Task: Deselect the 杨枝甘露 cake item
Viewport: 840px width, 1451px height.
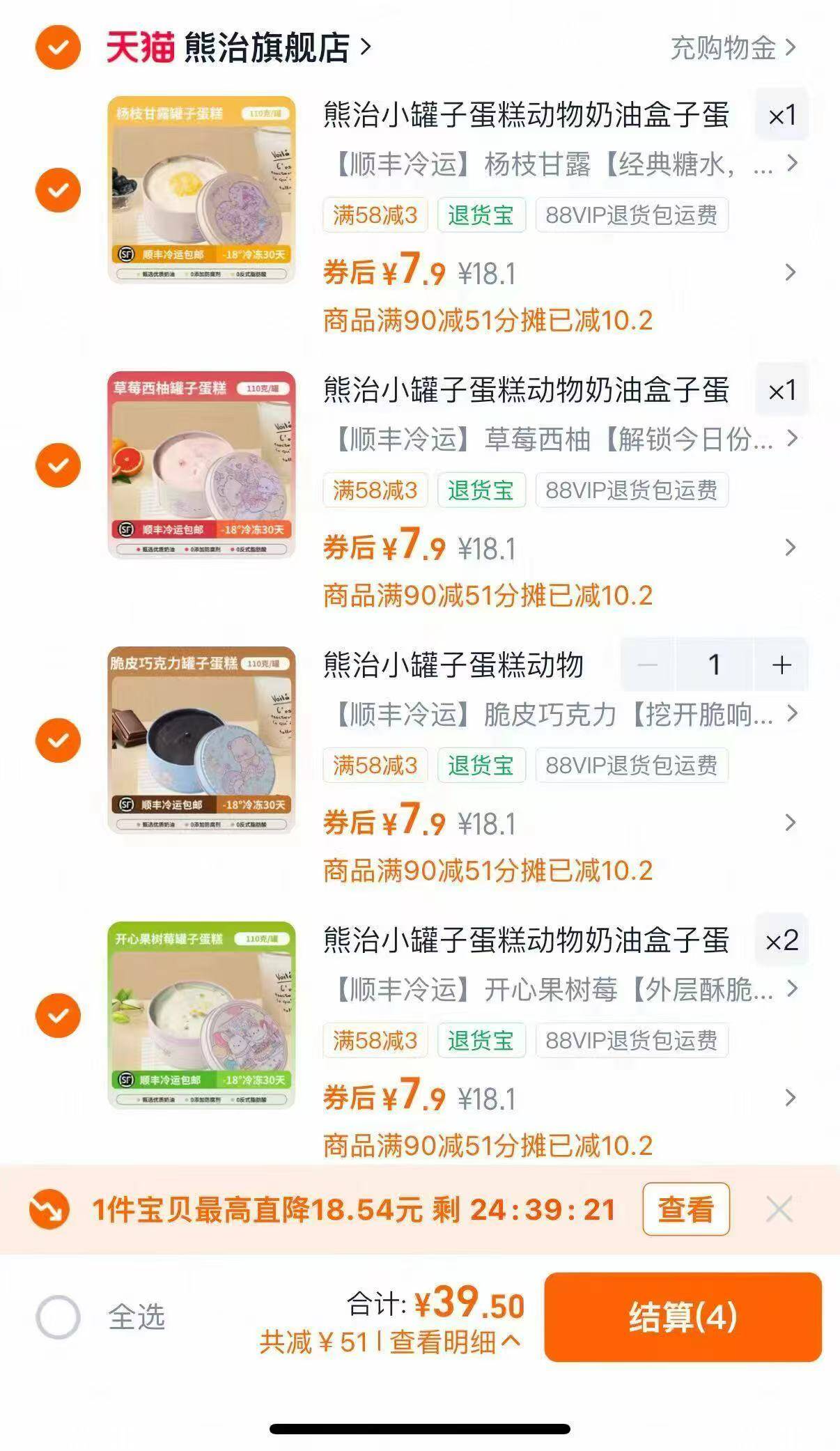Action: pyautogui.click(x=58, y=189)
